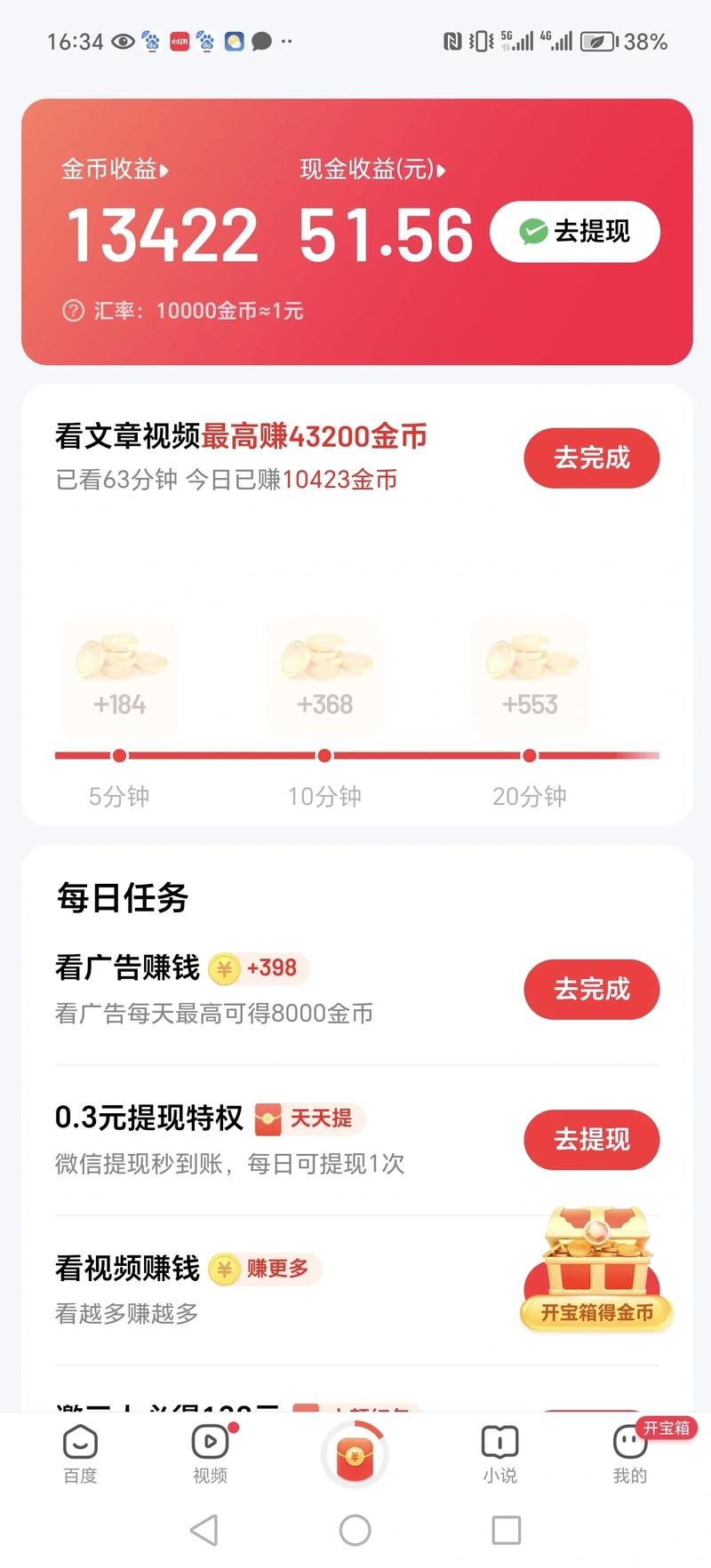Open 金币收益 coin earnings details
This screenshot has width=711, height=1568.
(114, 169)
